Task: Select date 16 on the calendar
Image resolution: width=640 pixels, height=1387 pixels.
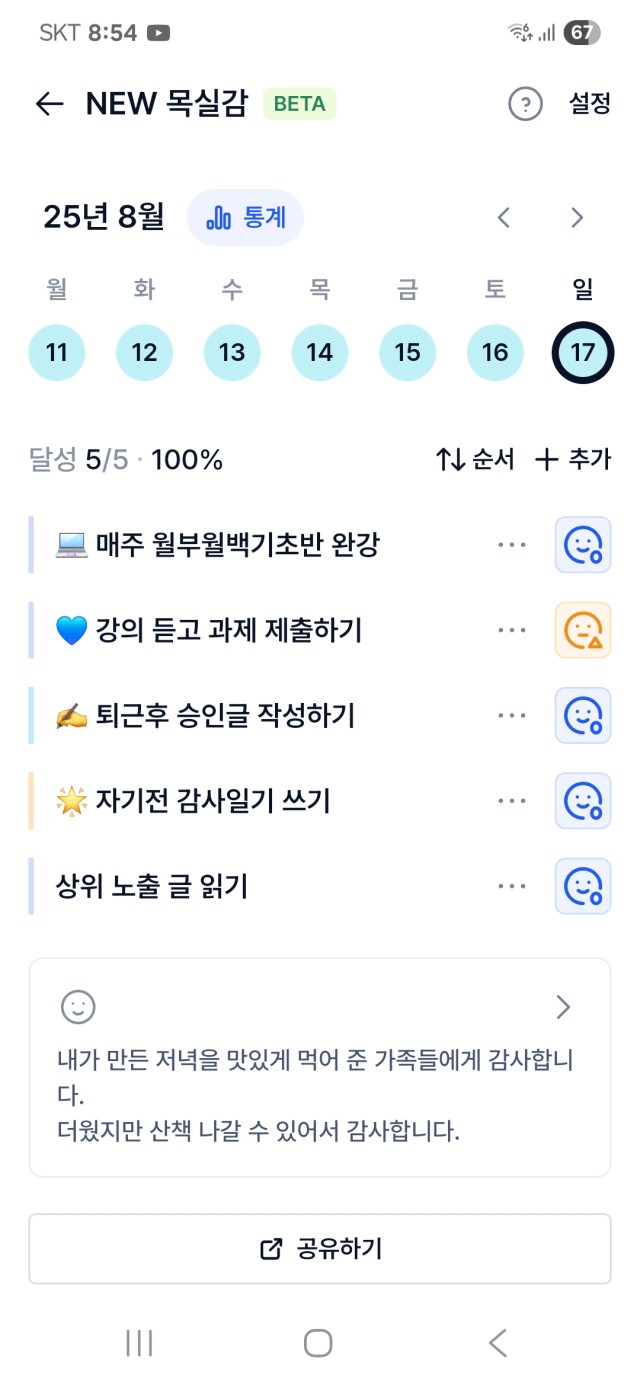Action: pyautogui.click(x=495, y=353)
